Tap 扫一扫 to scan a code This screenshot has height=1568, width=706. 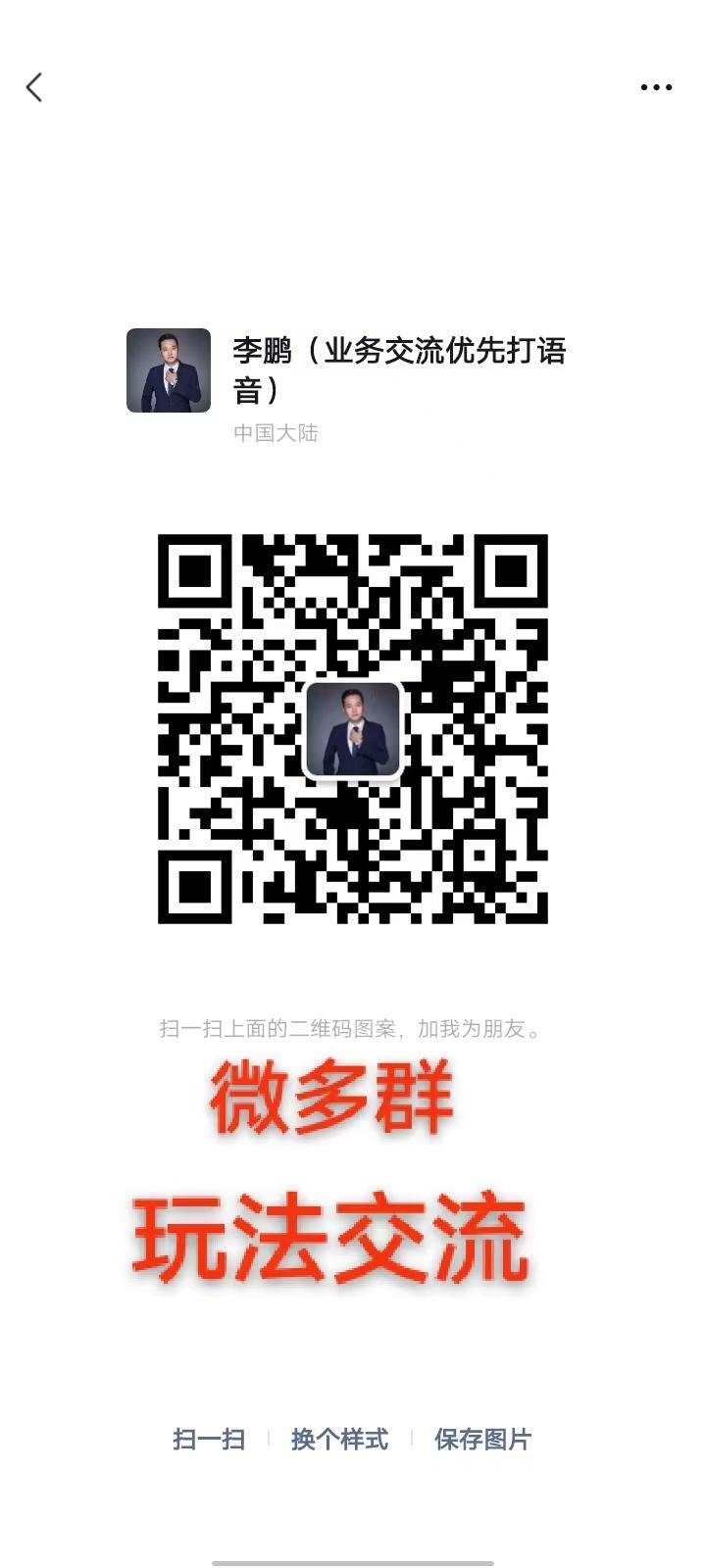tap(208, 1439)
